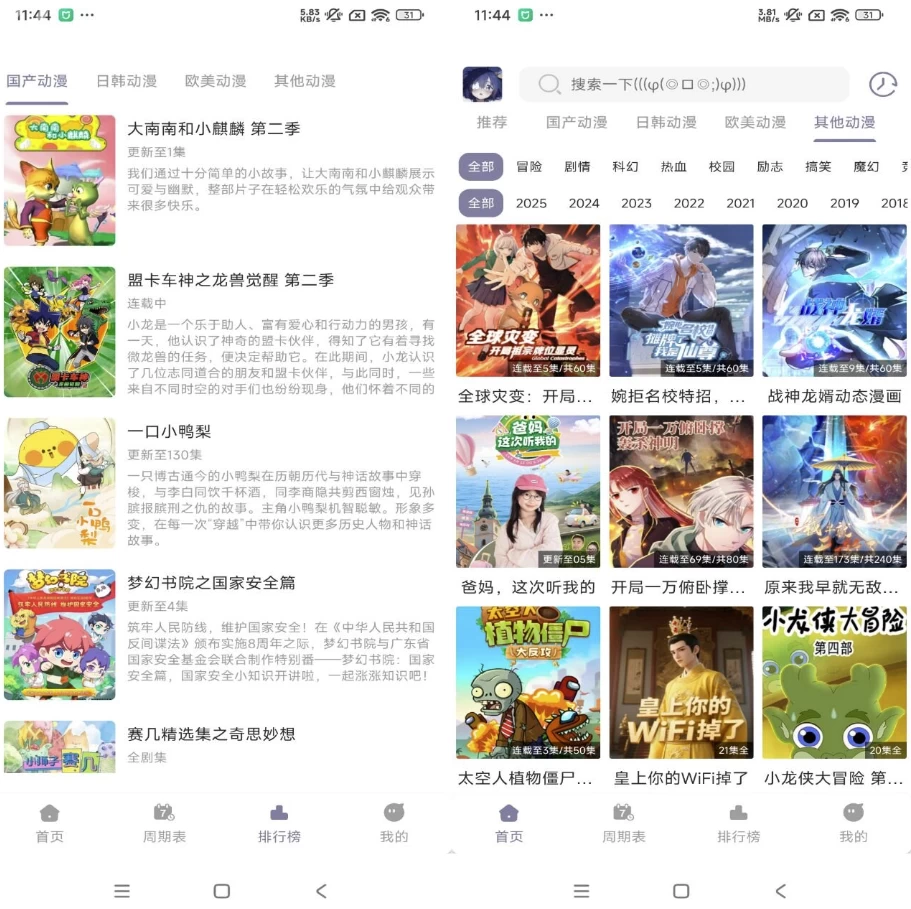
Task: Select the 2022 year filter
Action: pyautogui.click(x=689, y=203)
